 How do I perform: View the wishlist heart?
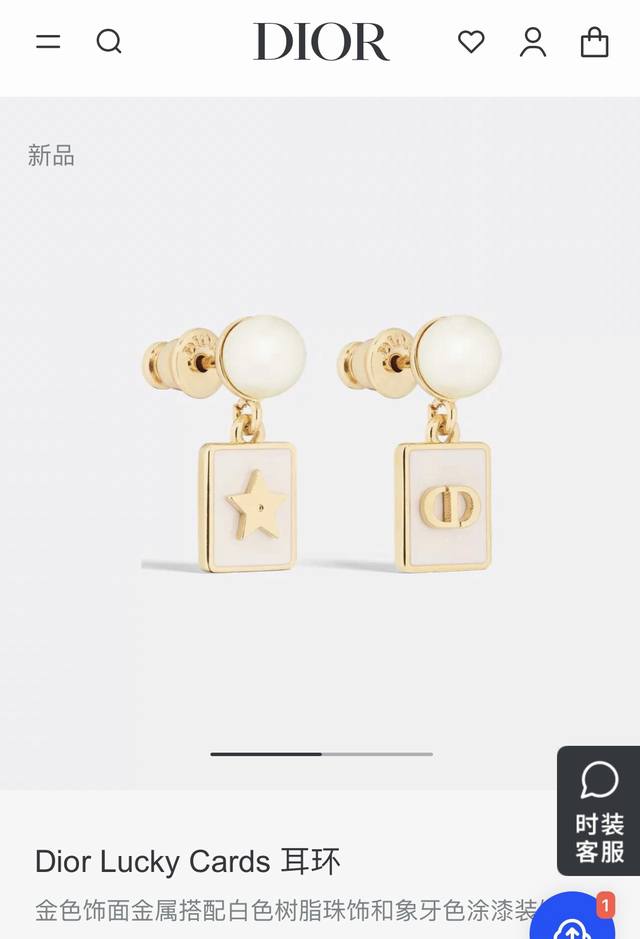[471, 42]
